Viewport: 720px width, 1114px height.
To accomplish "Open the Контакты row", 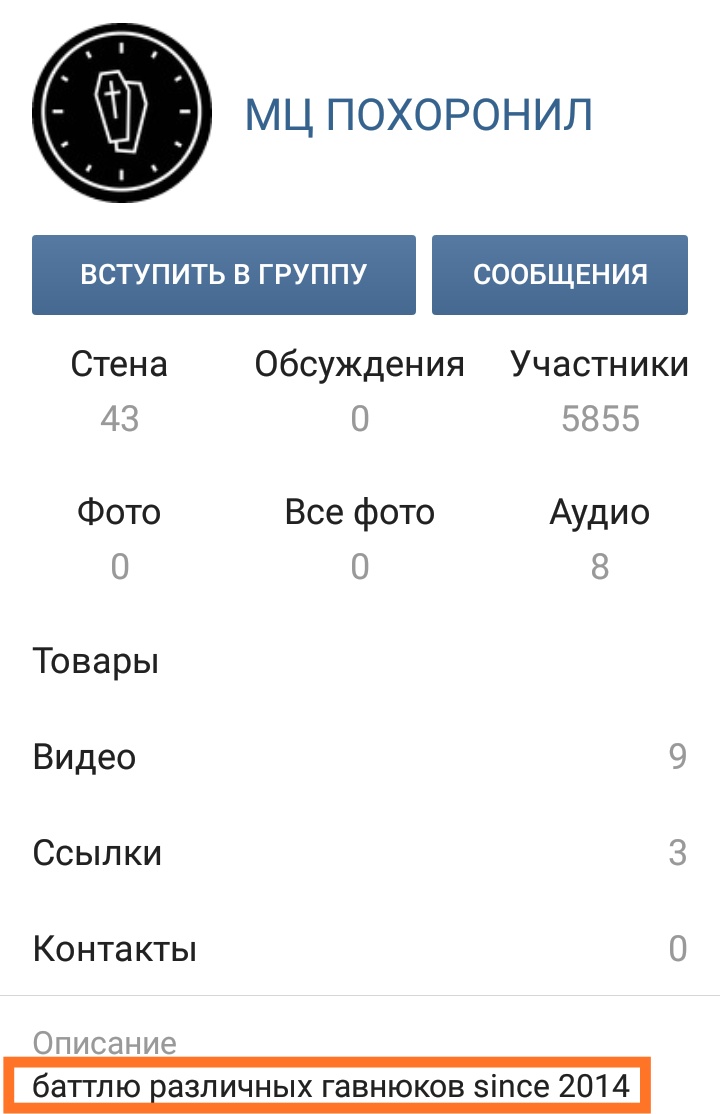I will [360, 948].
